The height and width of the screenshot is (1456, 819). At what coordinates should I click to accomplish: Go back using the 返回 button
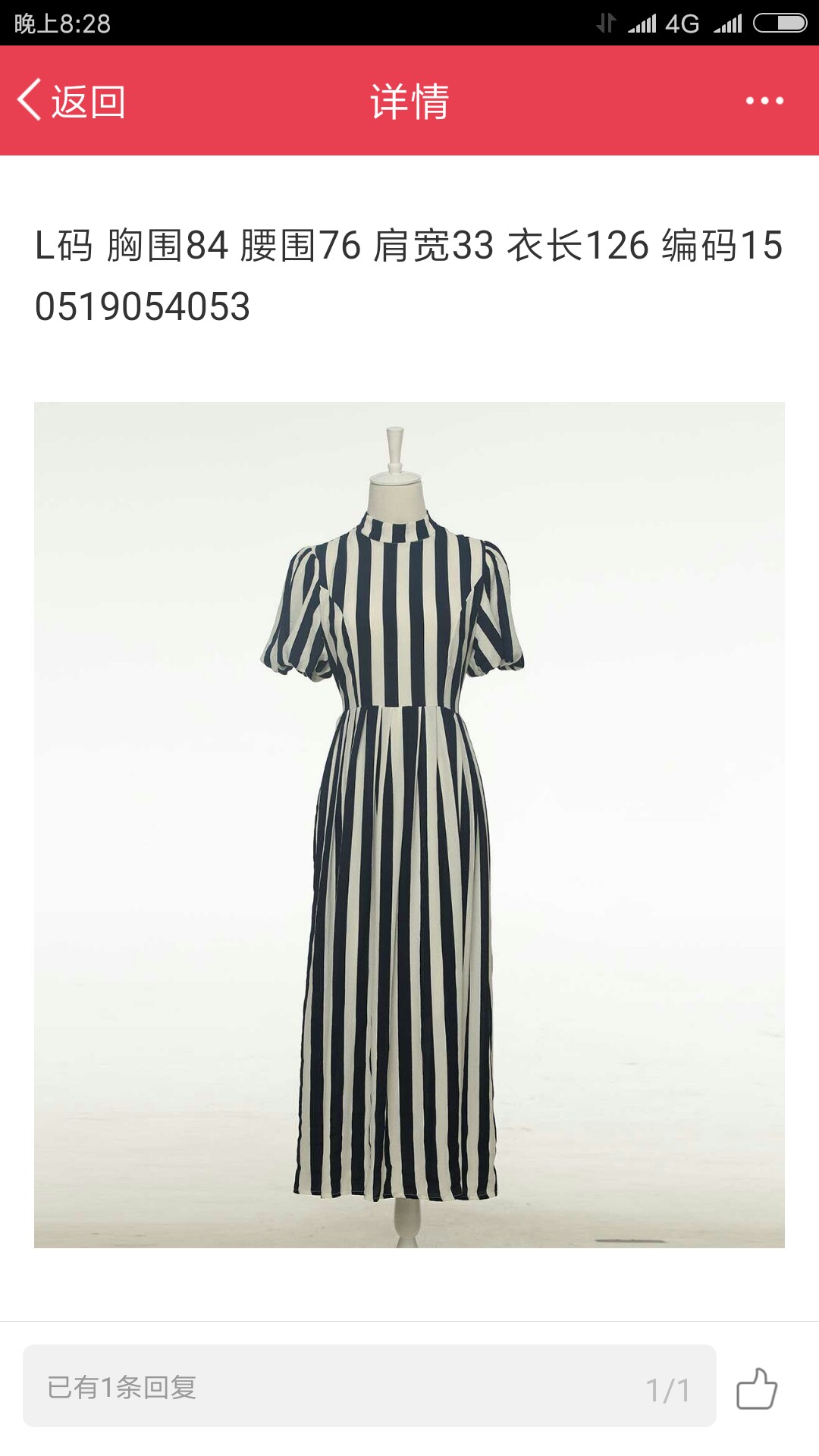(72, 101)
